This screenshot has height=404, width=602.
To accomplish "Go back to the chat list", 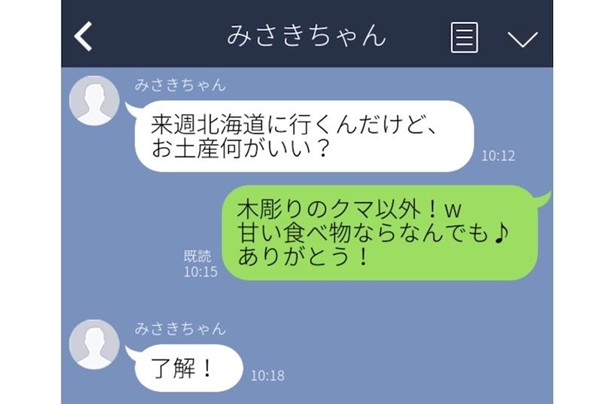I will coord(84,37).
